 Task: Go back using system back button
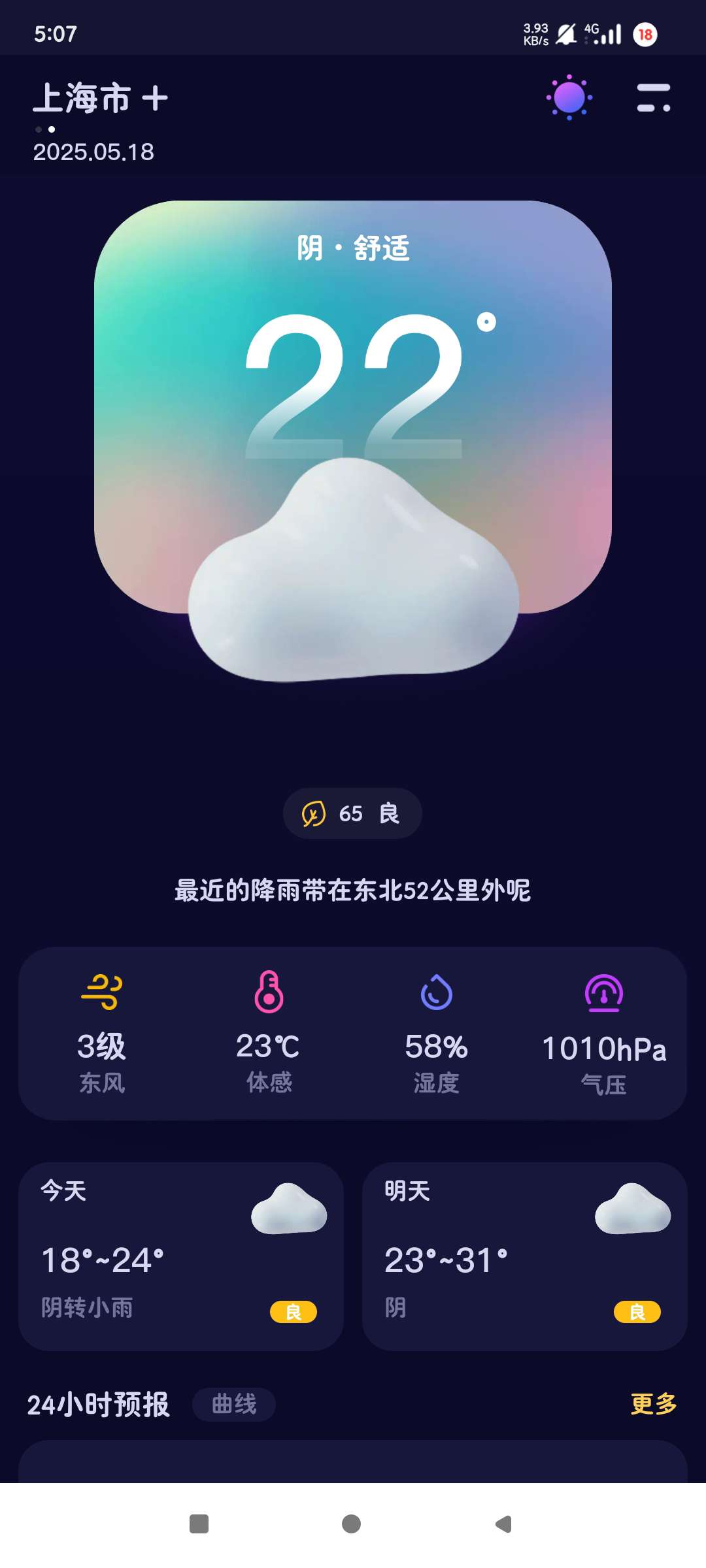coord(503,1524)
